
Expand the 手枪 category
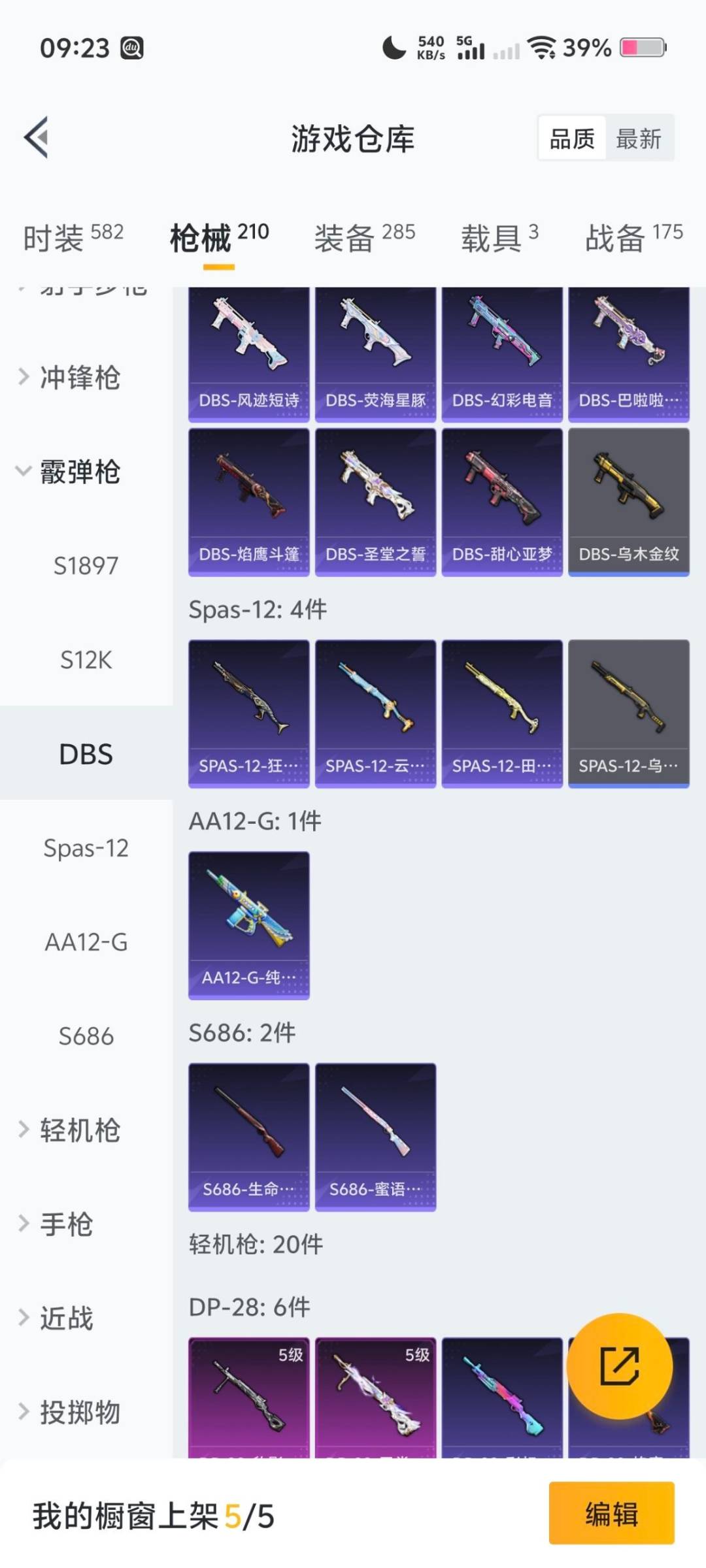click(67, 1224)
